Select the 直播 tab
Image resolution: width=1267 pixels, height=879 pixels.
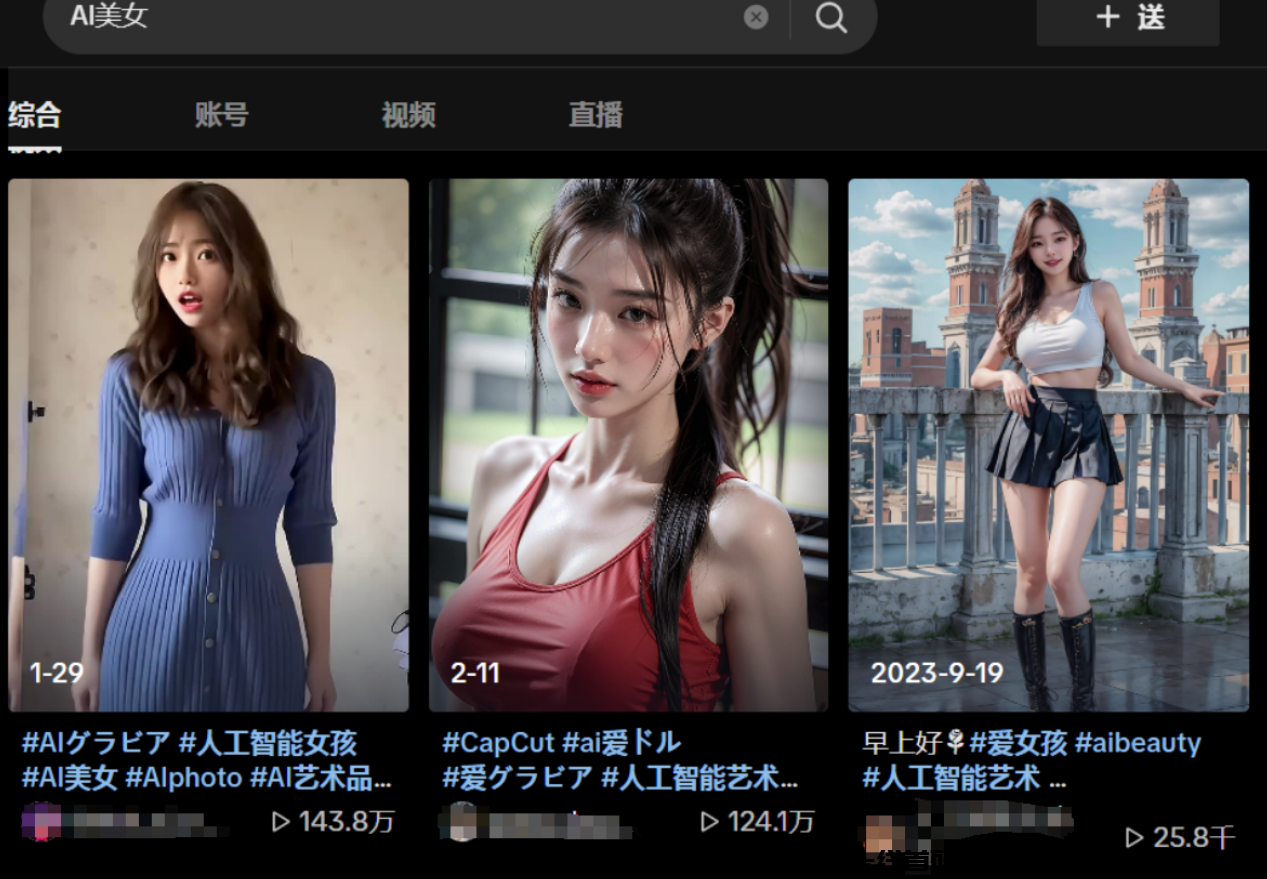click(595, 115)
